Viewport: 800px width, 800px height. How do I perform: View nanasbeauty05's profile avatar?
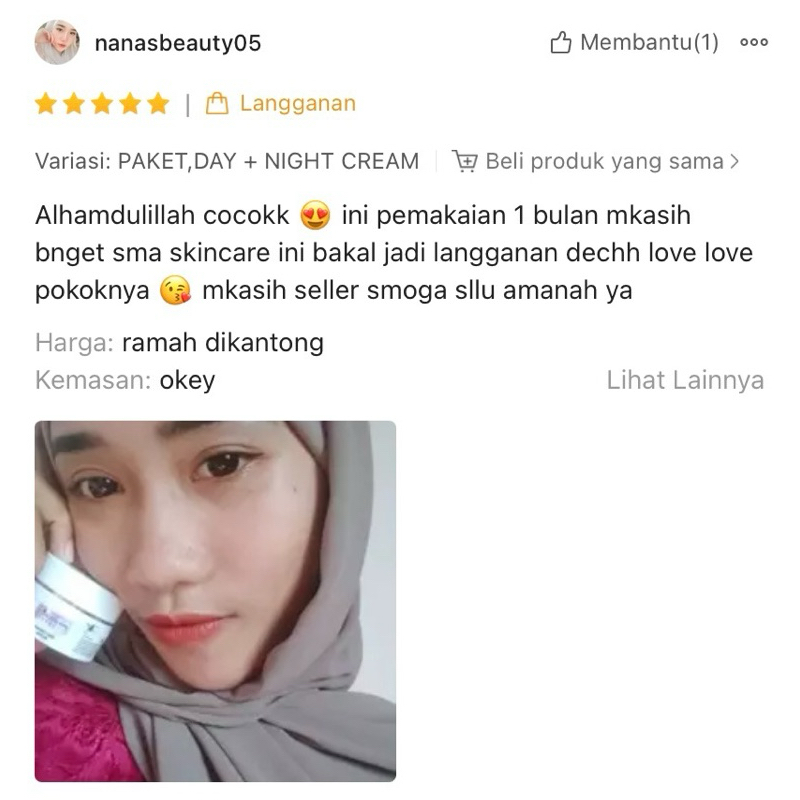pyautogui.click(x=57, y=42)
